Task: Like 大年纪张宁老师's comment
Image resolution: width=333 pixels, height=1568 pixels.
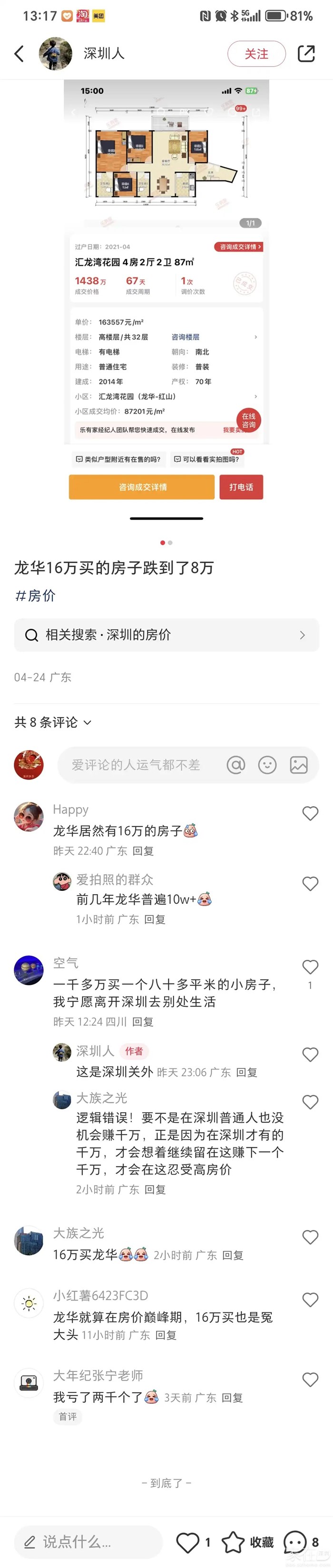Action: [310, 1379]
